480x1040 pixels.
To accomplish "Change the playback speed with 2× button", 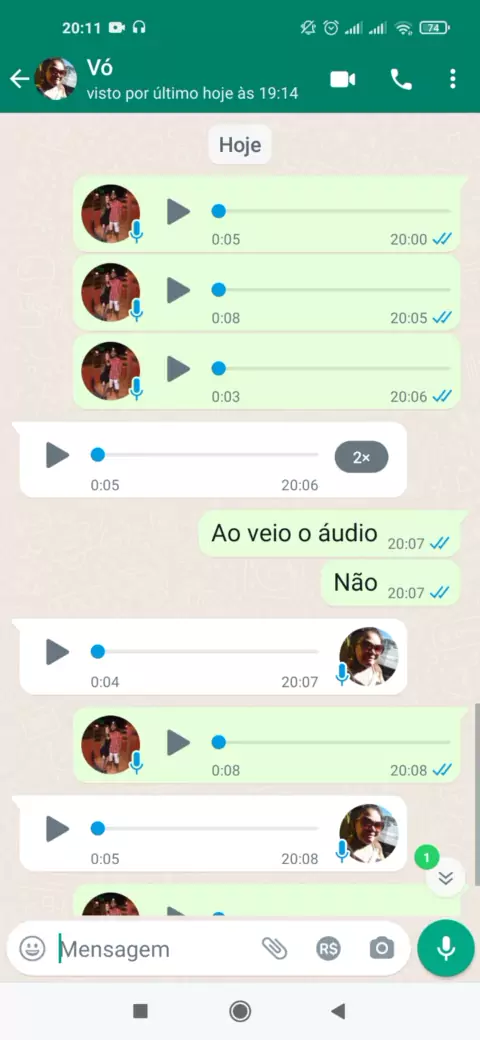I will 361,457.
